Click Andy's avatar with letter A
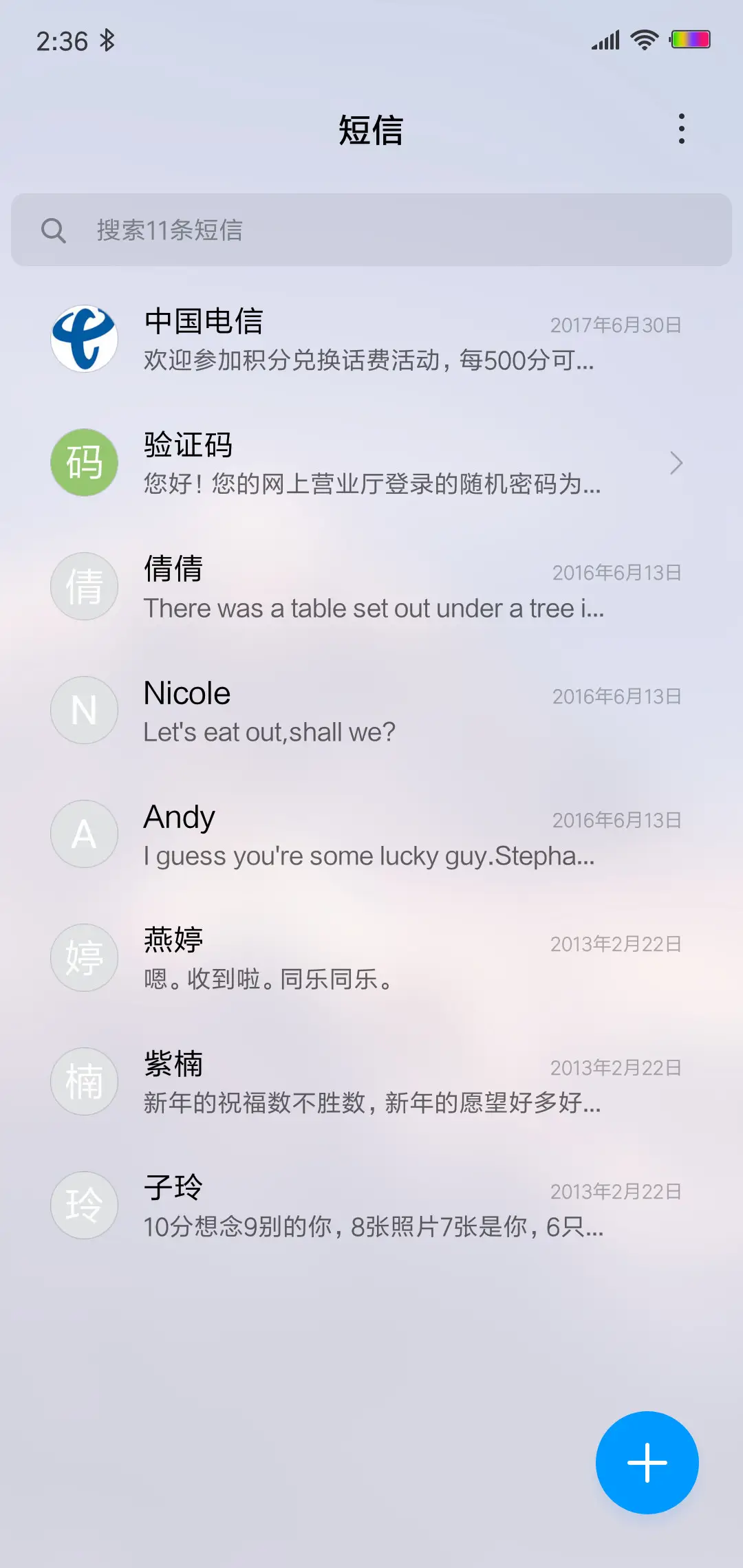Image resolution: width=743 pixels, height=1568 pixels. pos(84,834)
